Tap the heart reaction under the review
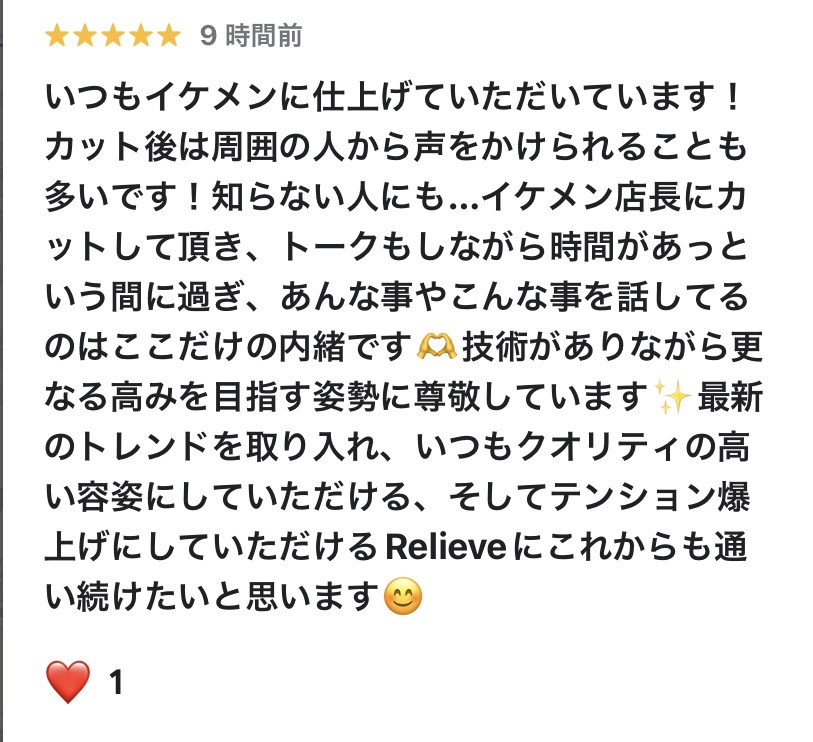This screenshot has height=742, width=813. pyautogui.click(x=68, y=683)
